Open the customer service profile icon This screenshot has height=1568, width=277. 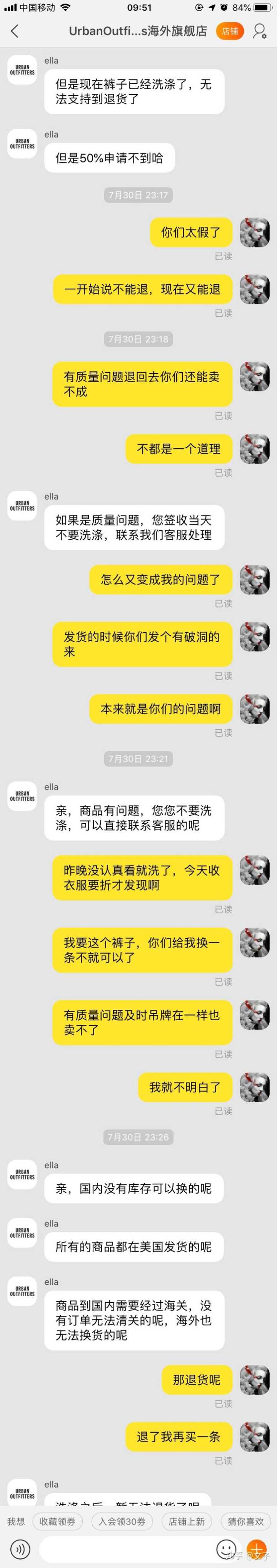coord(260,31)
